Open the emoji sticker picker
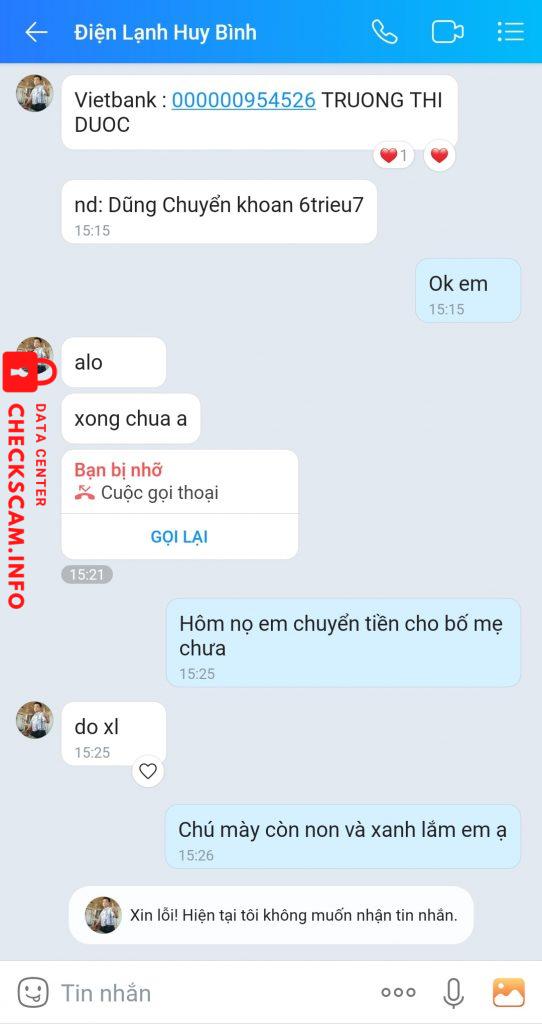The width and height of the screenshot is (542, 1024). (33, 993)
